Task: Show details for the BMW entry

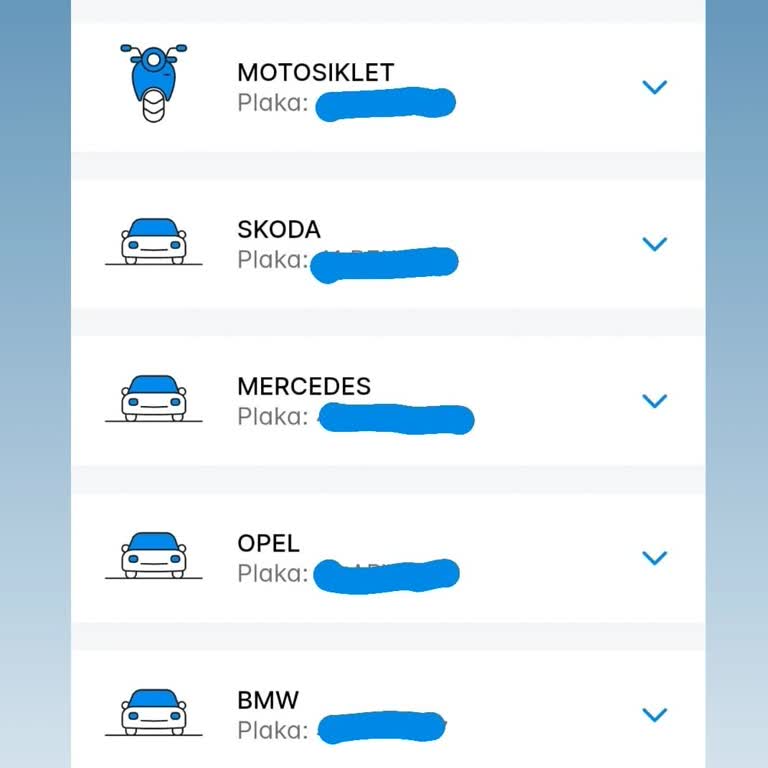Action: pos(654,714)
